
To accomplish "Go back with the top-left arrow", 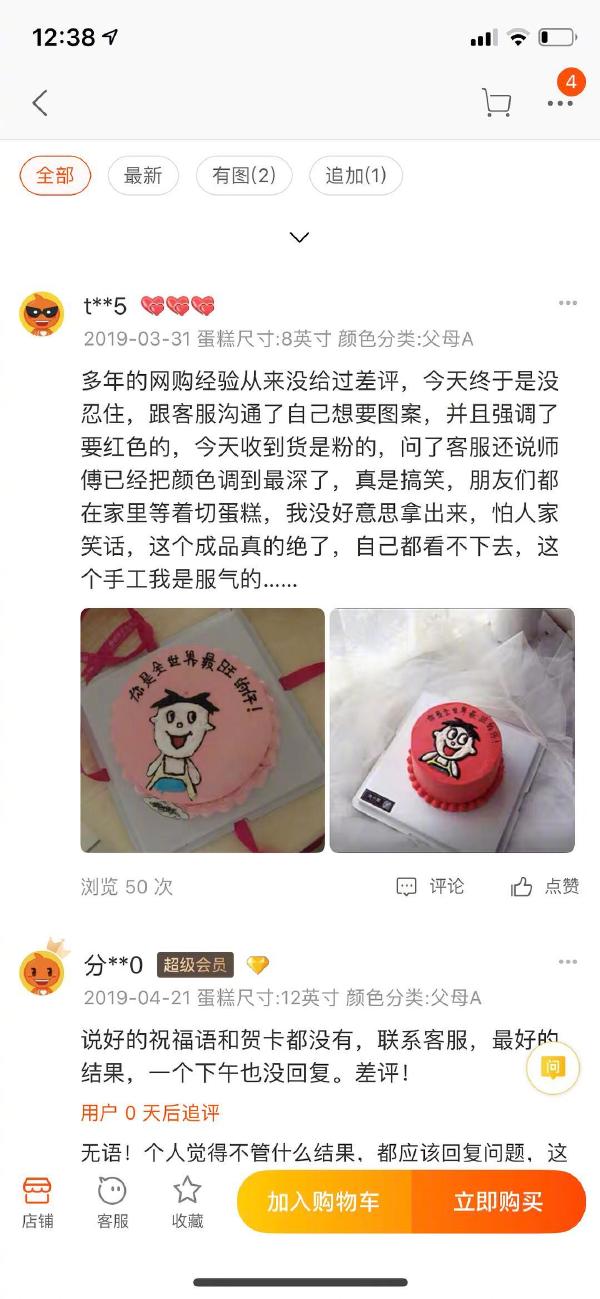I will click(40, 102).
